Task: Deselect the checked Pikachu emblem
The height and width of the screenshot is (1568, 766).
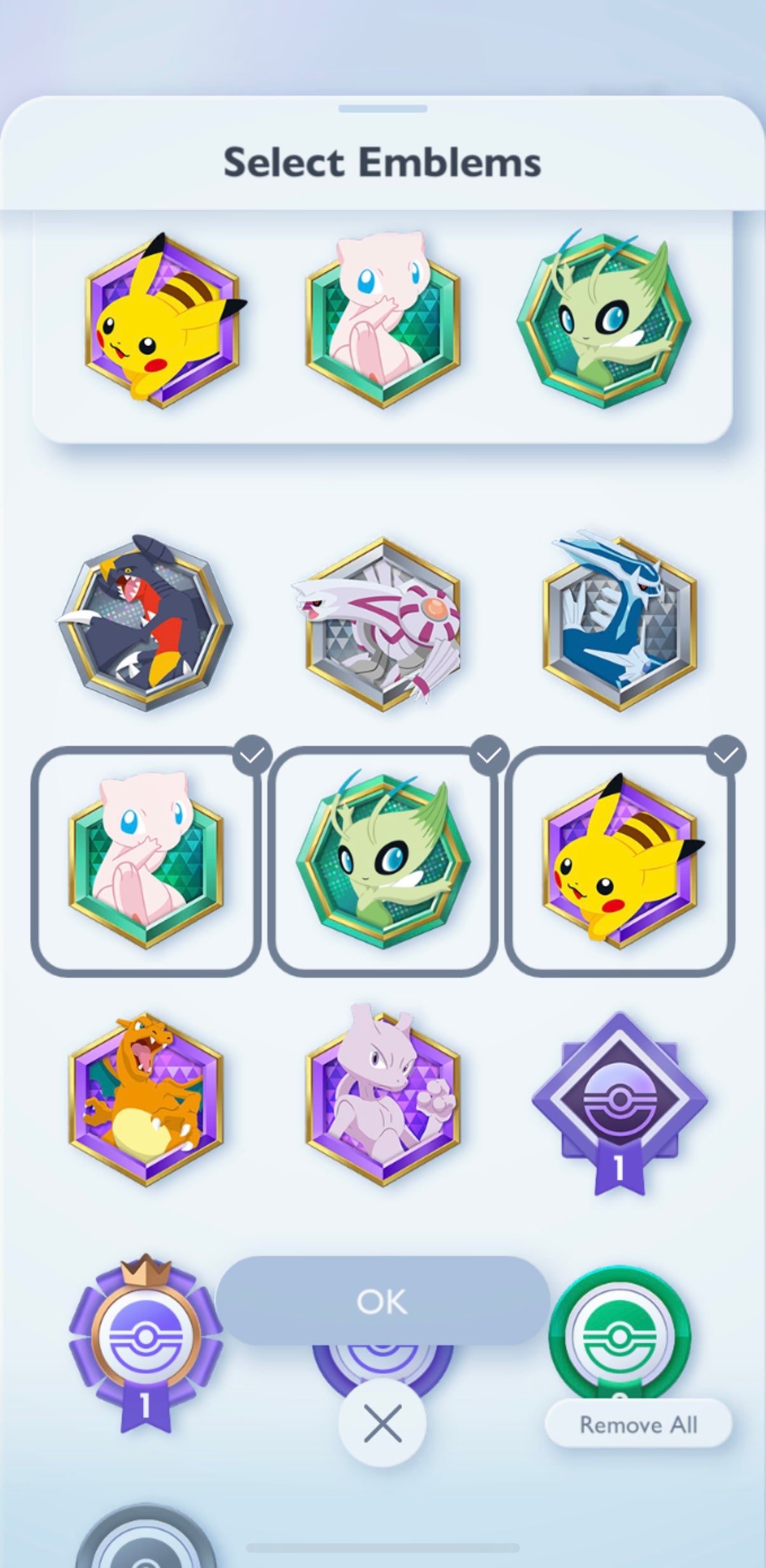Action: (619, 861)
